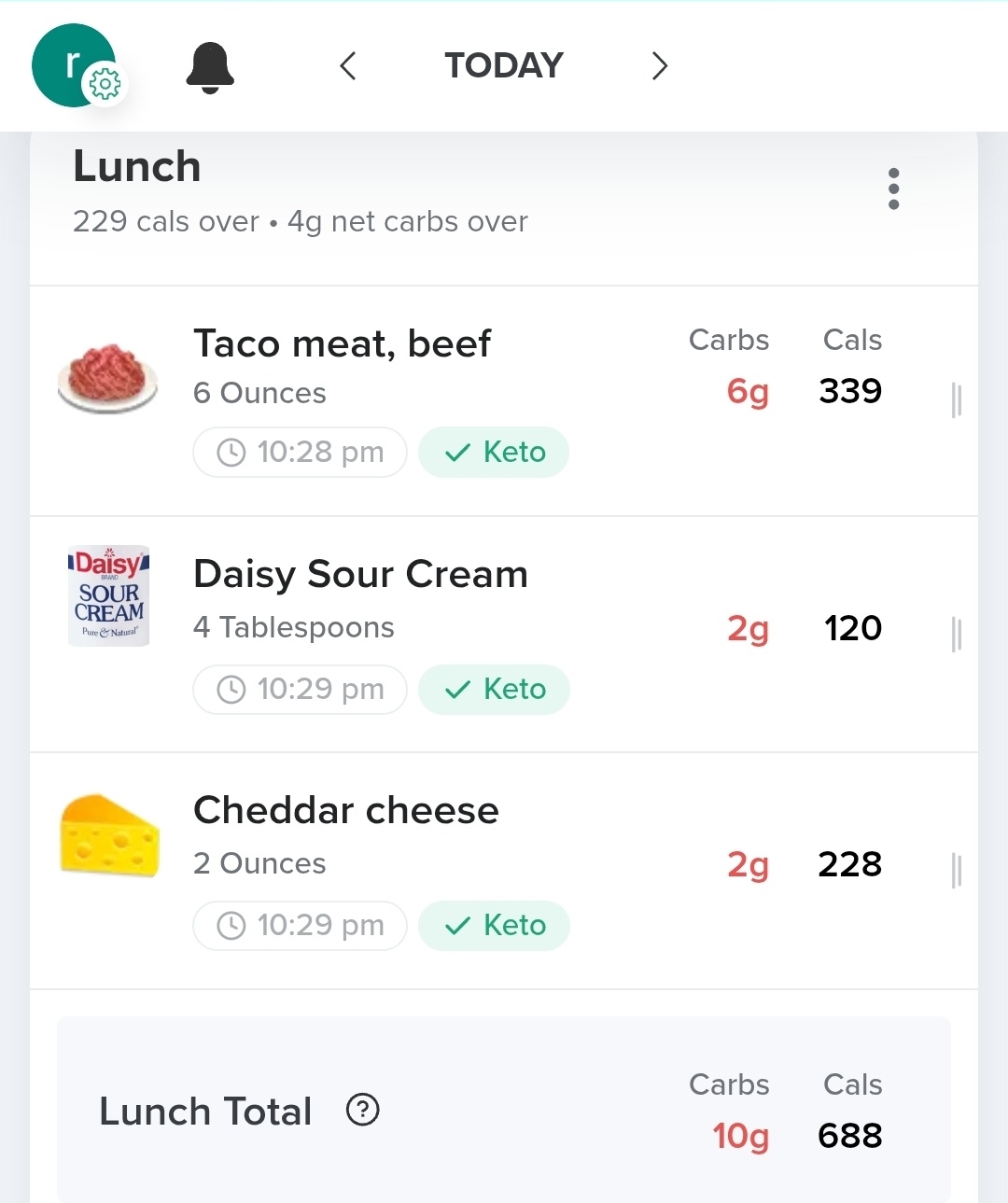Show help for Lunch Total
The height and width of the screenshot is (1203, 1008).
362,1111
